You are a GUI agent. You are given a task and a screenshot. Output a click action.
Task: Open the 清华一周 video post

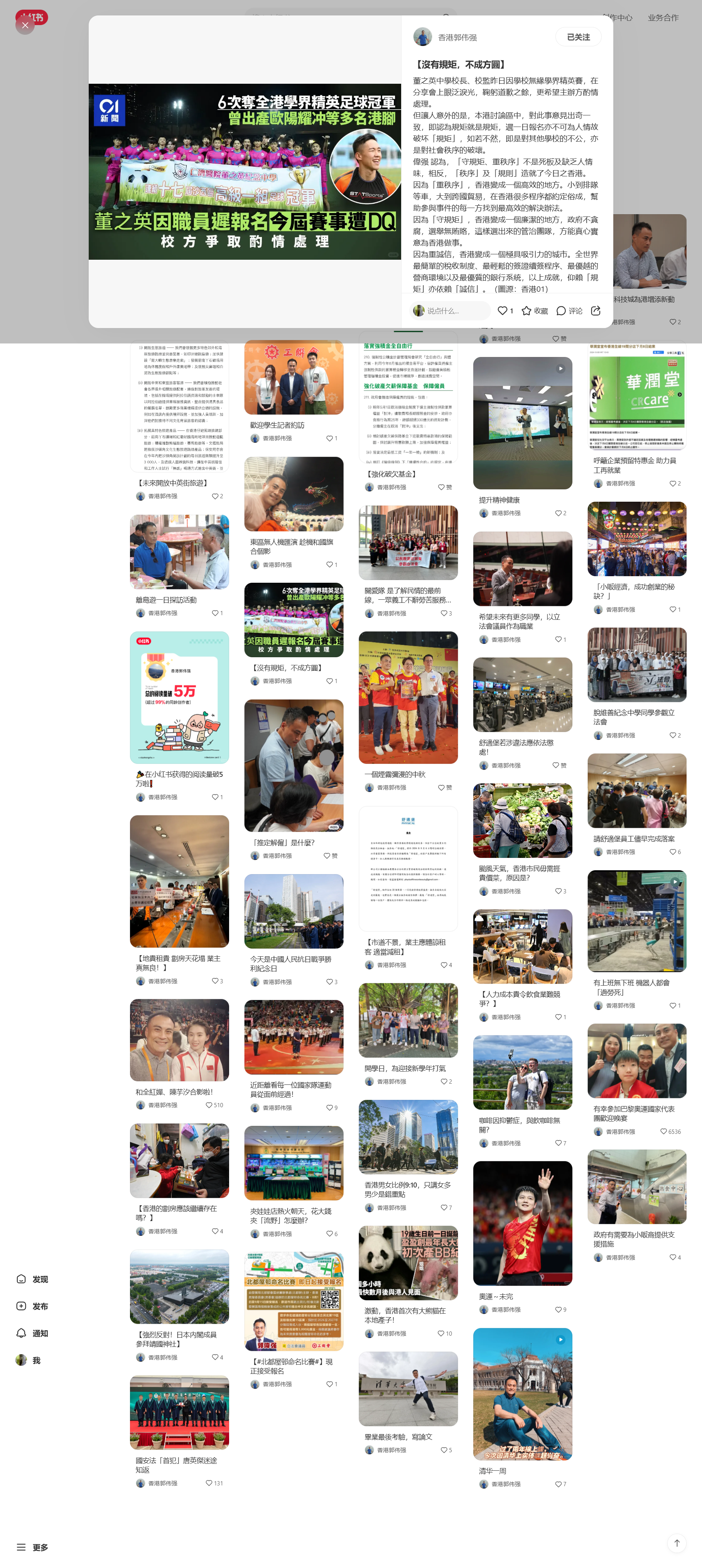coord(522,1394)
